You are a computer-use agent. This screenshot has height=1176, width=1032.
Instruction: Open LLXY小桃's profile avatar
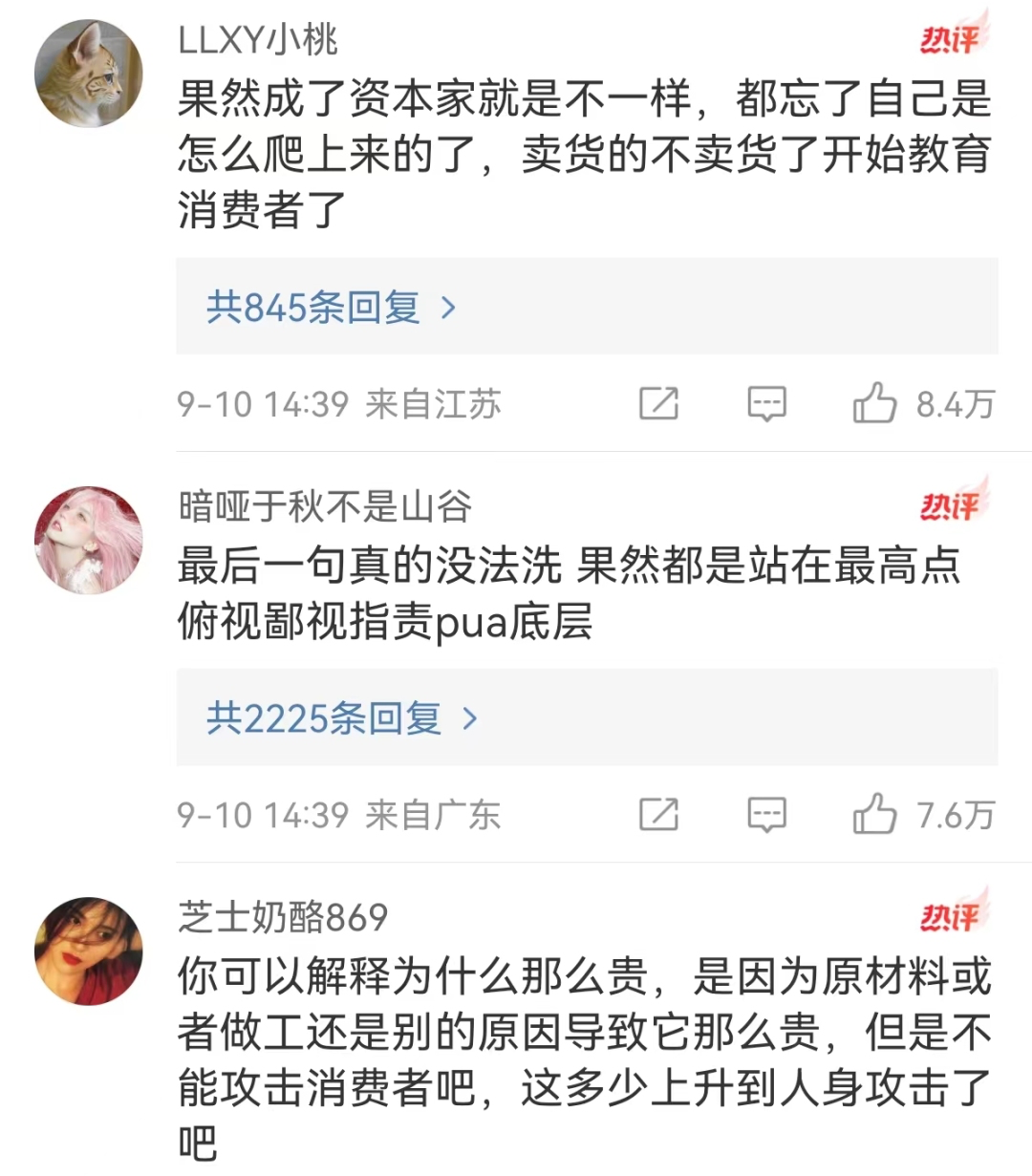(x=89, y=74)
